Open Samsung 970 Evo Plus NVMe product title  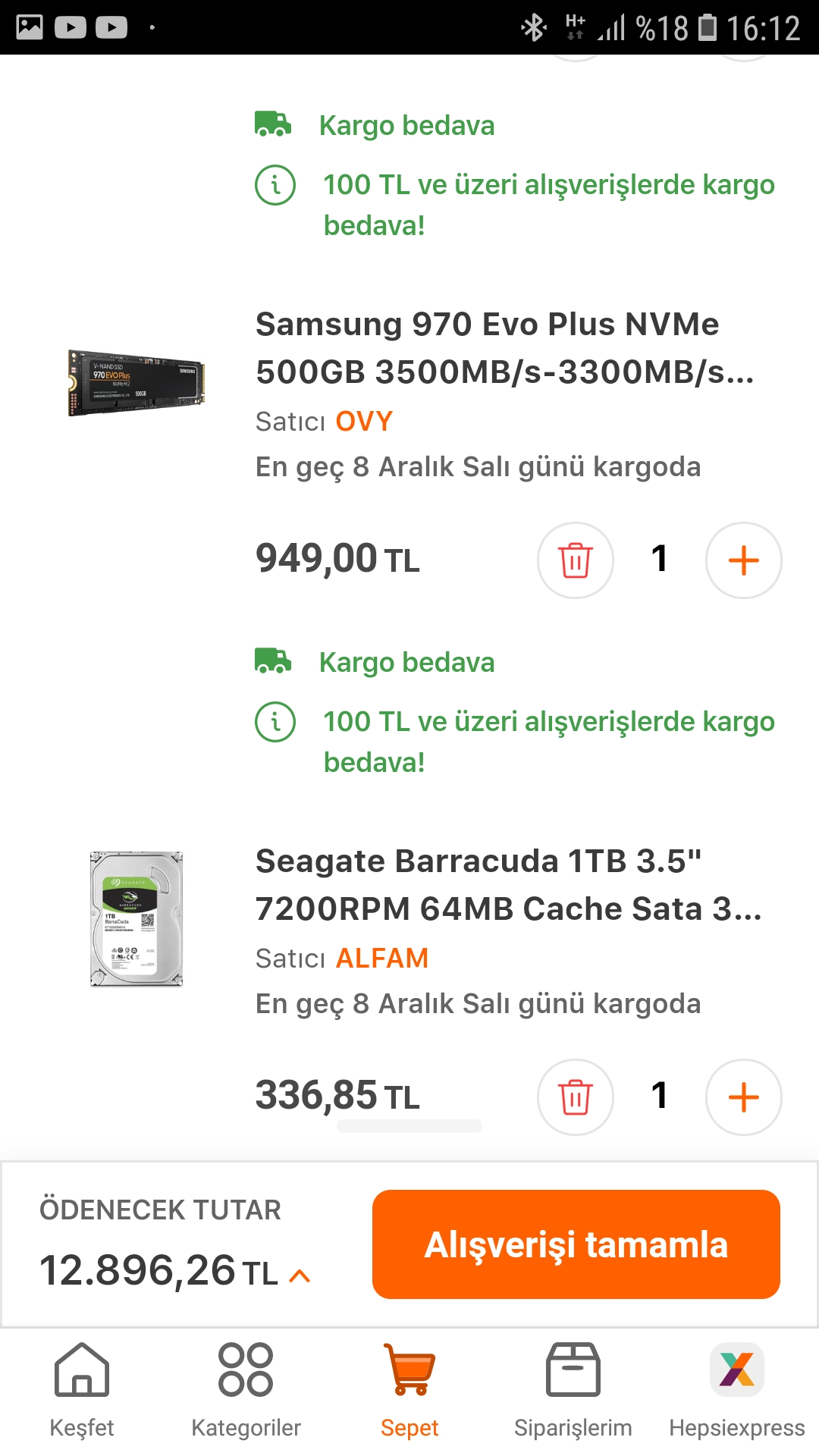tap(504, 348)
